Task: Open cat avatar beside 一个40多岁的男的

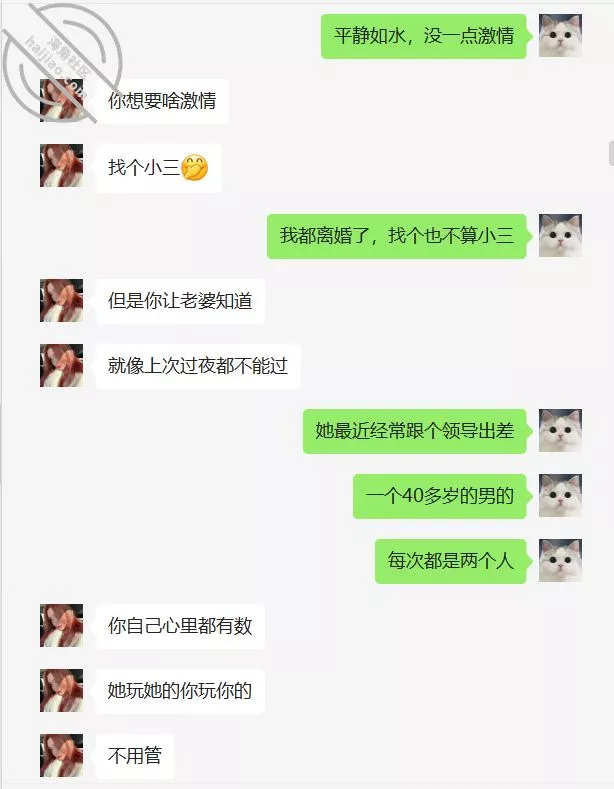Action: pos(560,496)
